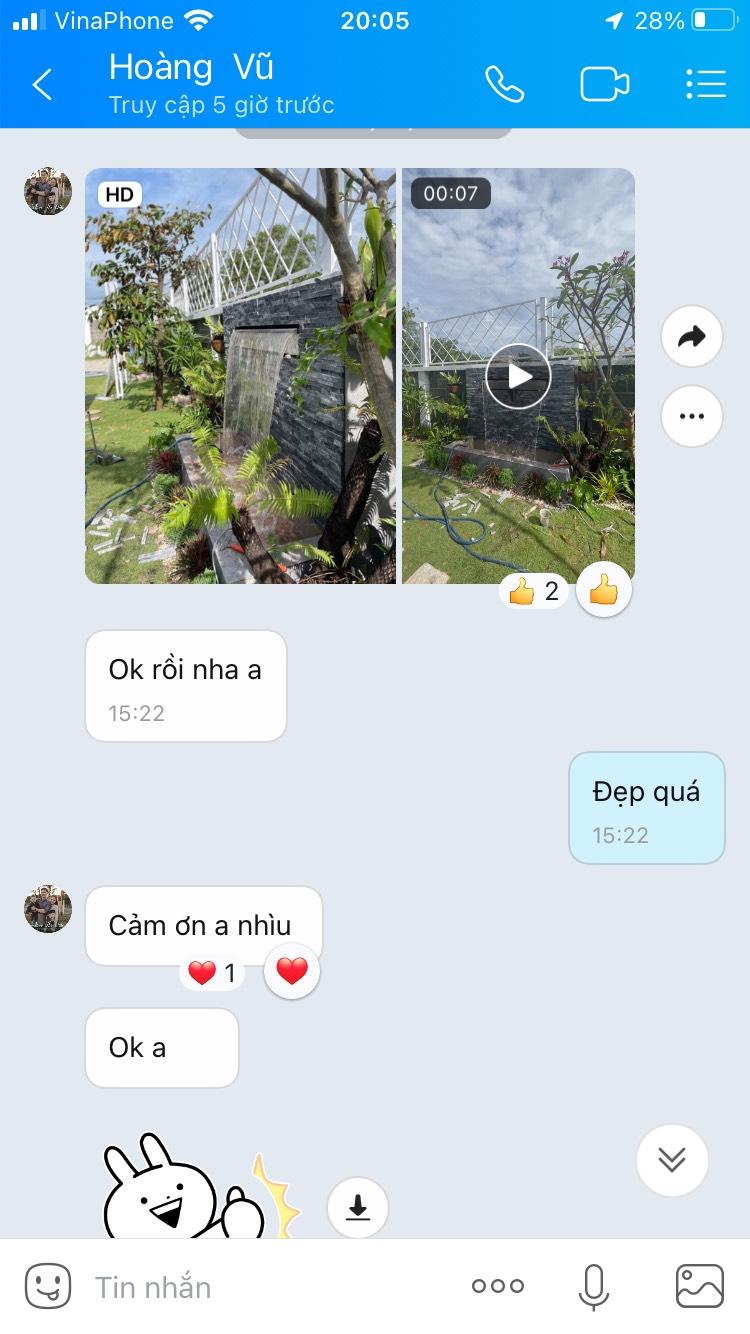Open more attachment options
Viewport: 750px width, 1334px height.
tap(498, 1286)
